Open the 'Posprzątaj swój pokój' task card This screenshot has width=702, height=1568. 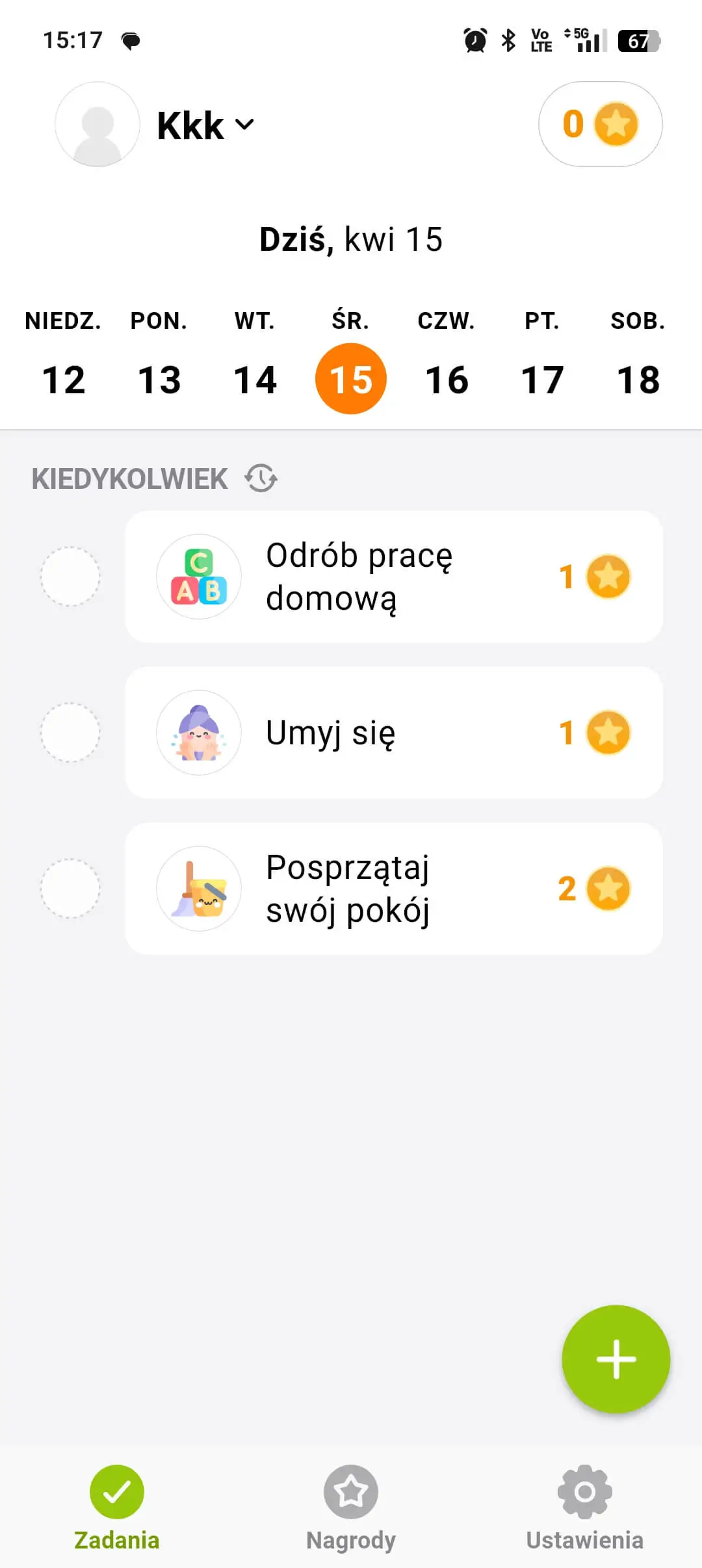pyautogui.click(x=393, y=889)
